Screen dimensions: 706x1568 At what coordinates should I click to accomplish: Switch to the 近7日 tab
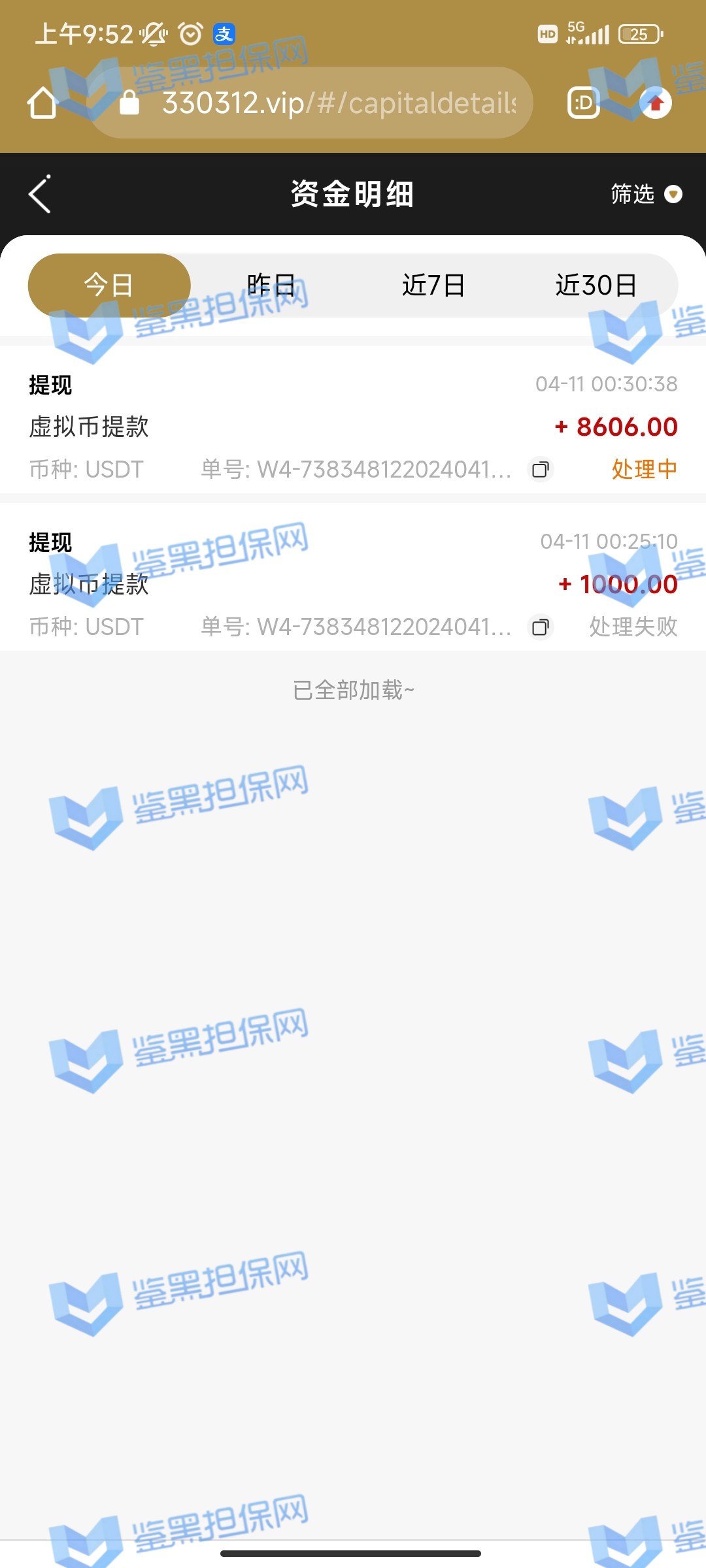433,286
